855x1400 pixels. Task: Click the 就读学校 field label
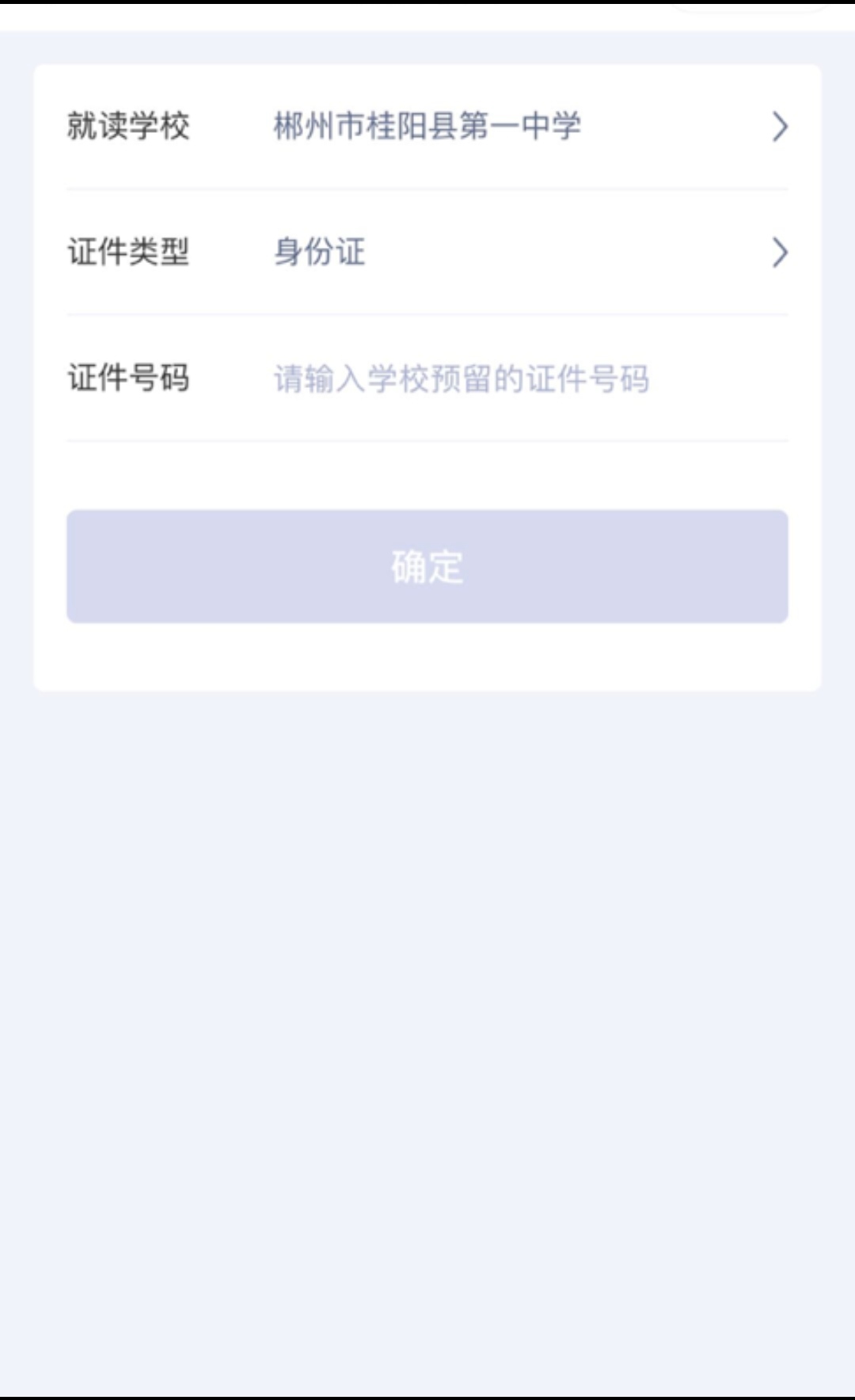[x=131, y=125]
